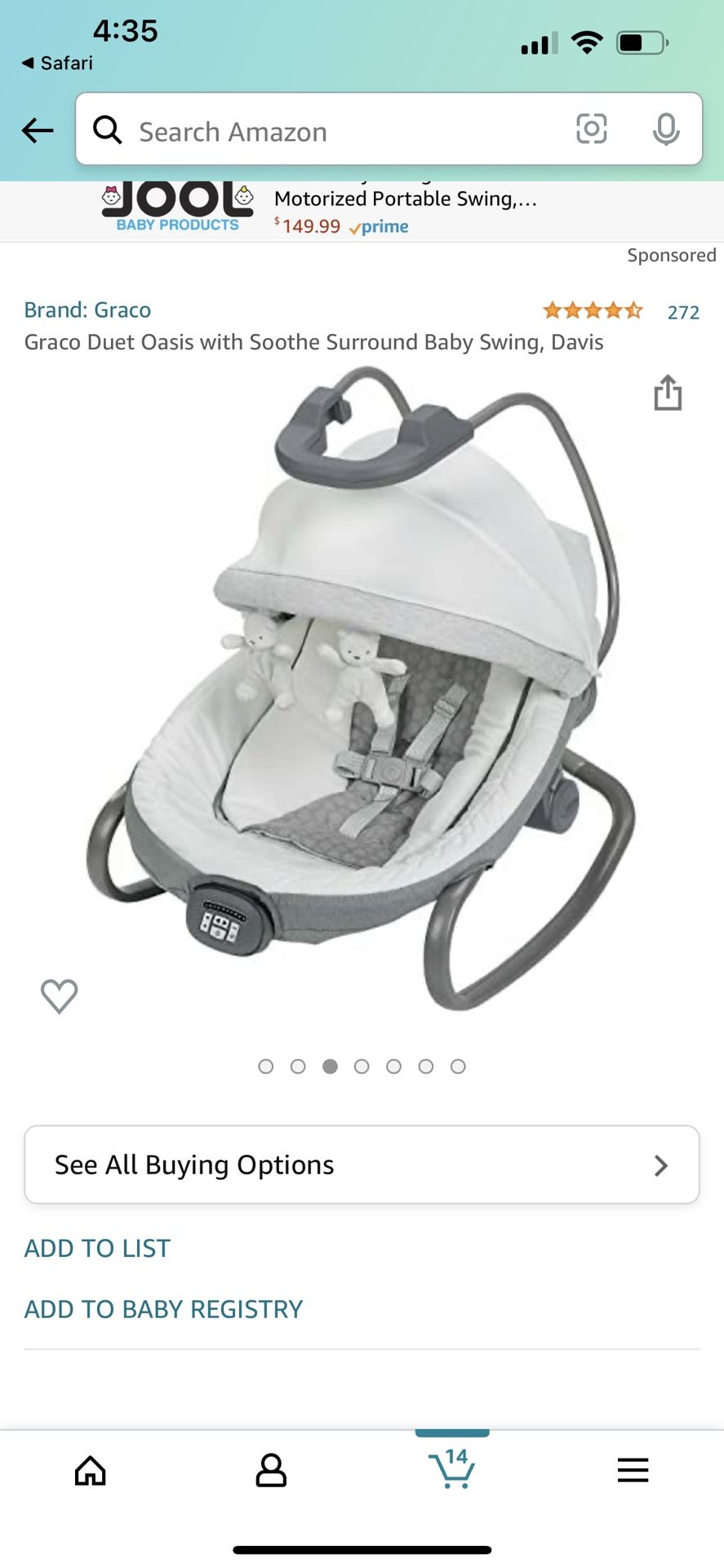Open the Brand: Graco link

(87, 310)
